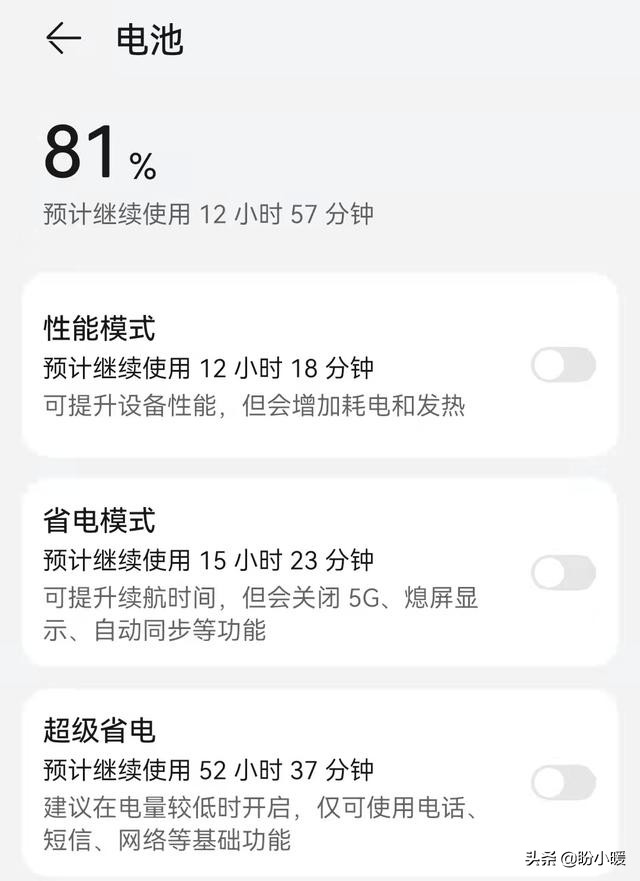Enable 省电模式 switch
This screenshot has width=640, height=881.
[x=563, y=573]
